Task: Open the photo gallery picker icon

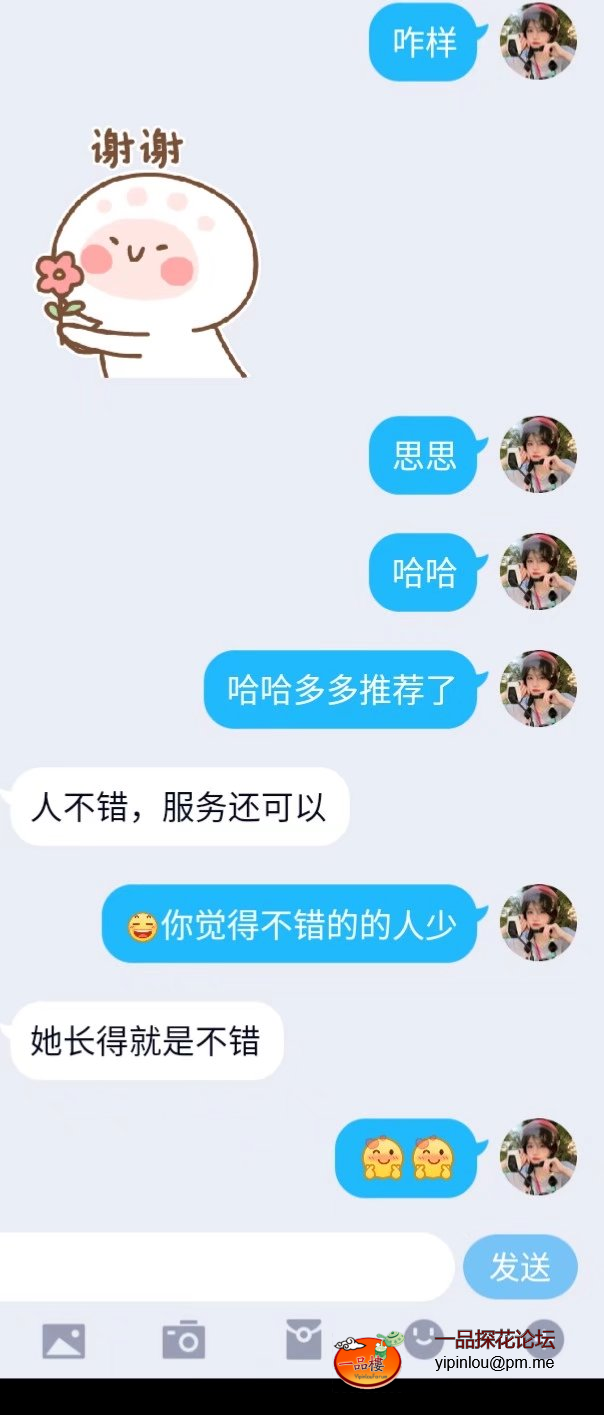Action: (63, 1340)
